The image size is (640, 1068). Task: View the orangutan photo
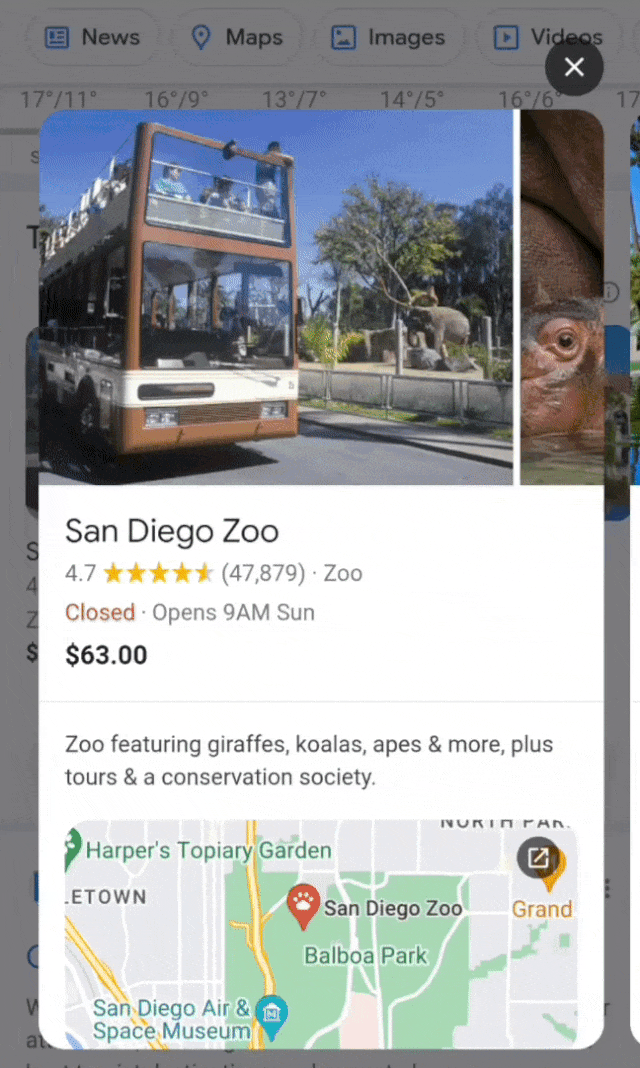[562, 297]
